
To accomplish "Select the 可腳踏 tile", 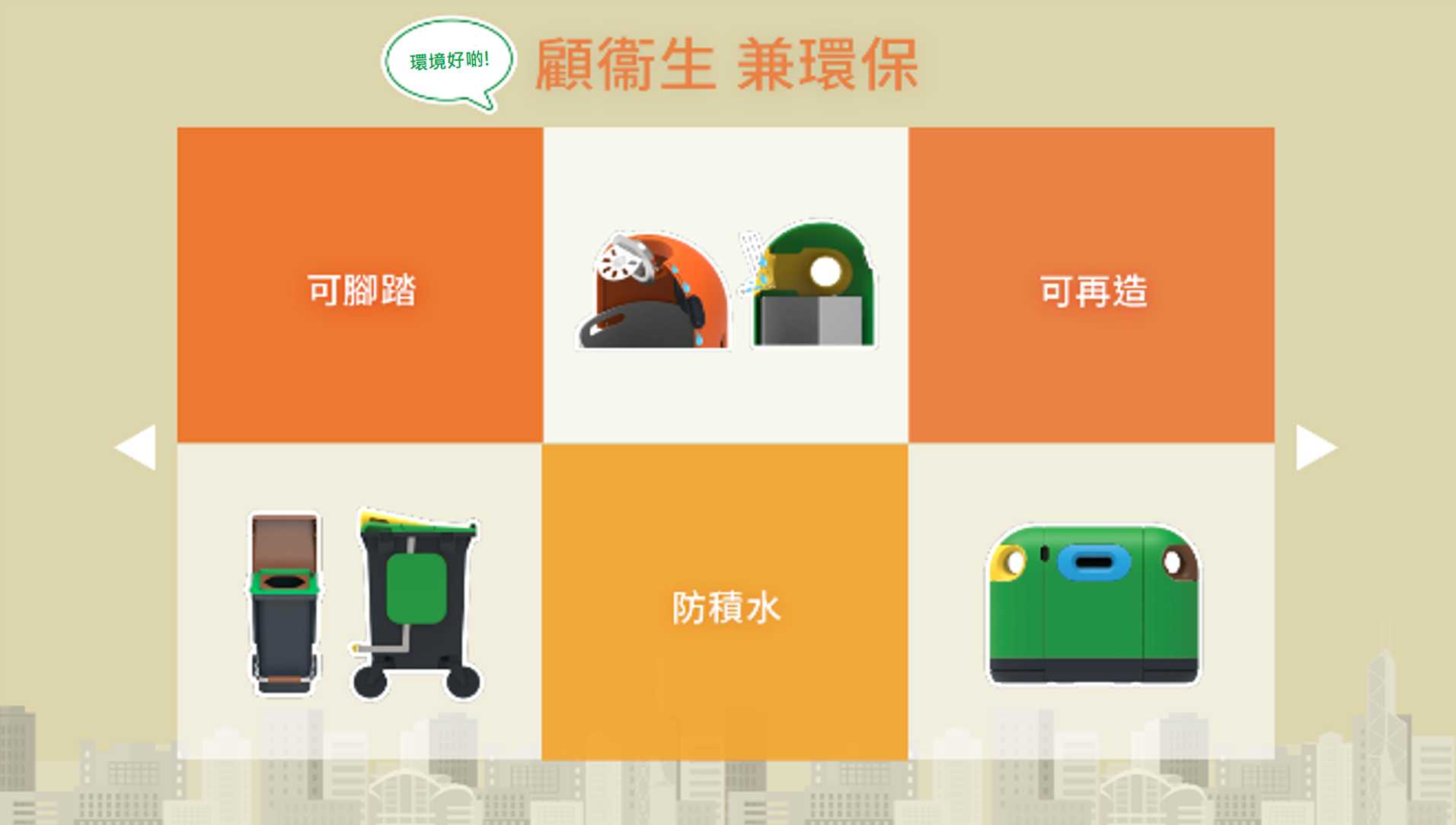I will tap(360, 285).
